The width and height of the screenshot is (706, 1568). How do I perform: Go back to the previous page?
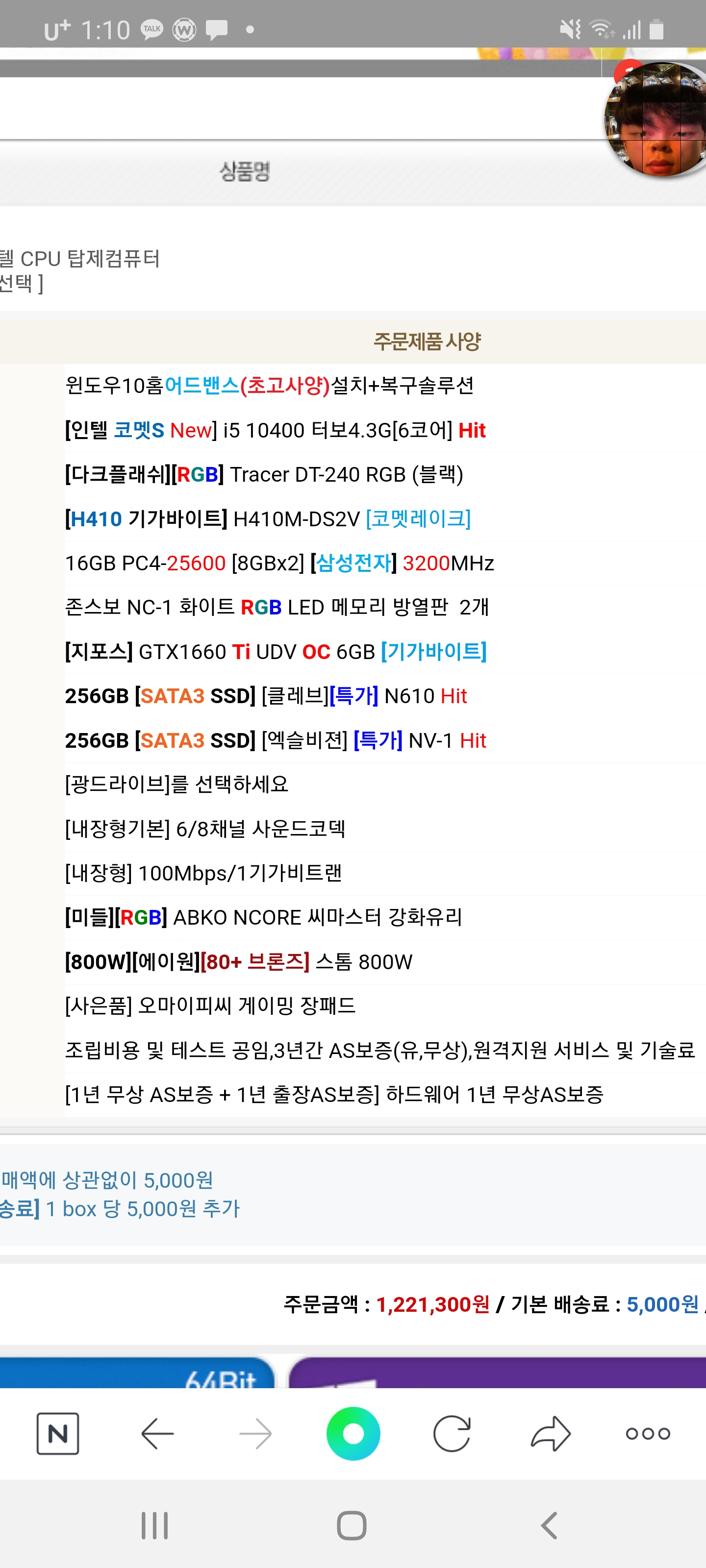coord(157,1433)
